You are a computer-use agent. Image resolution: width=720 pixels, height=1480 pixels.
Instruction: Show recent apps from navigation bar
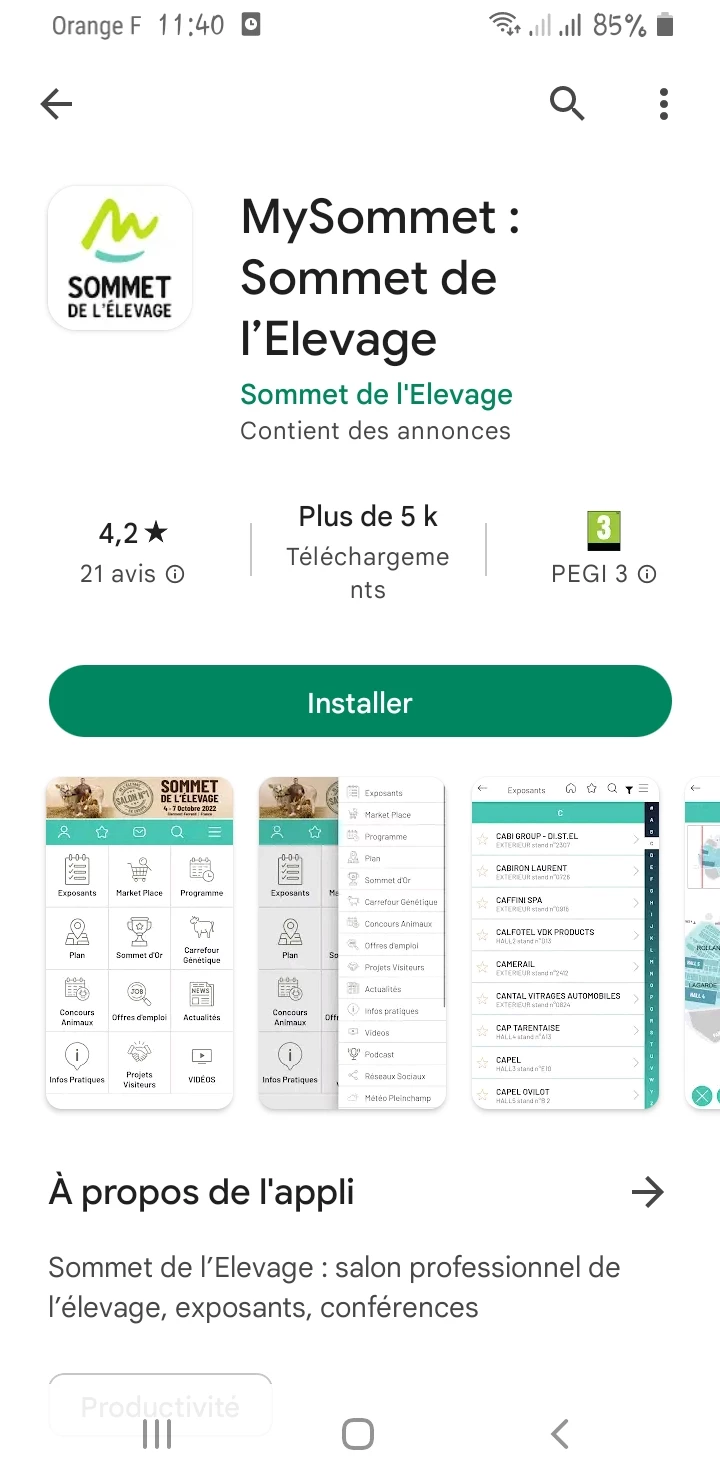(157, 1434)
